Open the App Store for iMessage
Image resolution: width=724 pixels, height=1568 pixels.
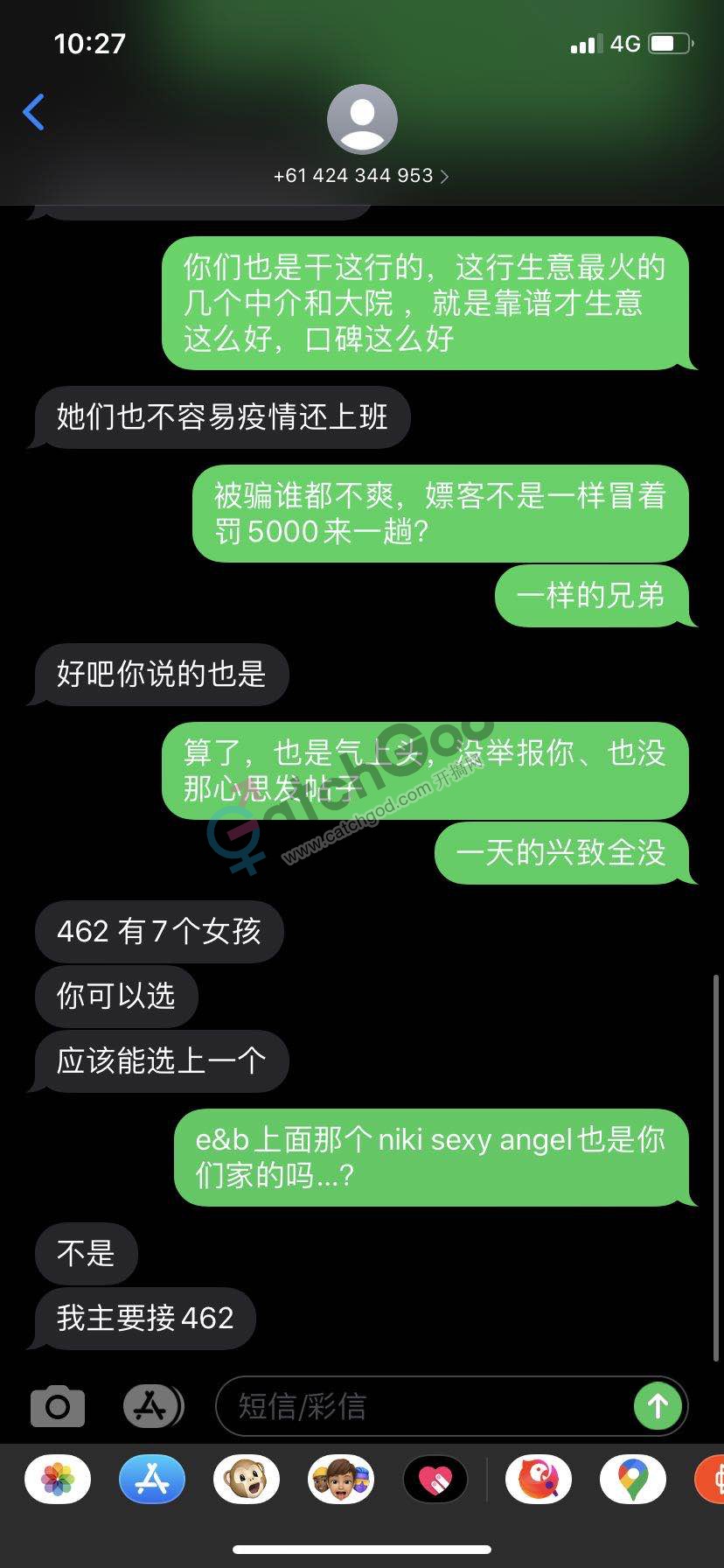152,1480
